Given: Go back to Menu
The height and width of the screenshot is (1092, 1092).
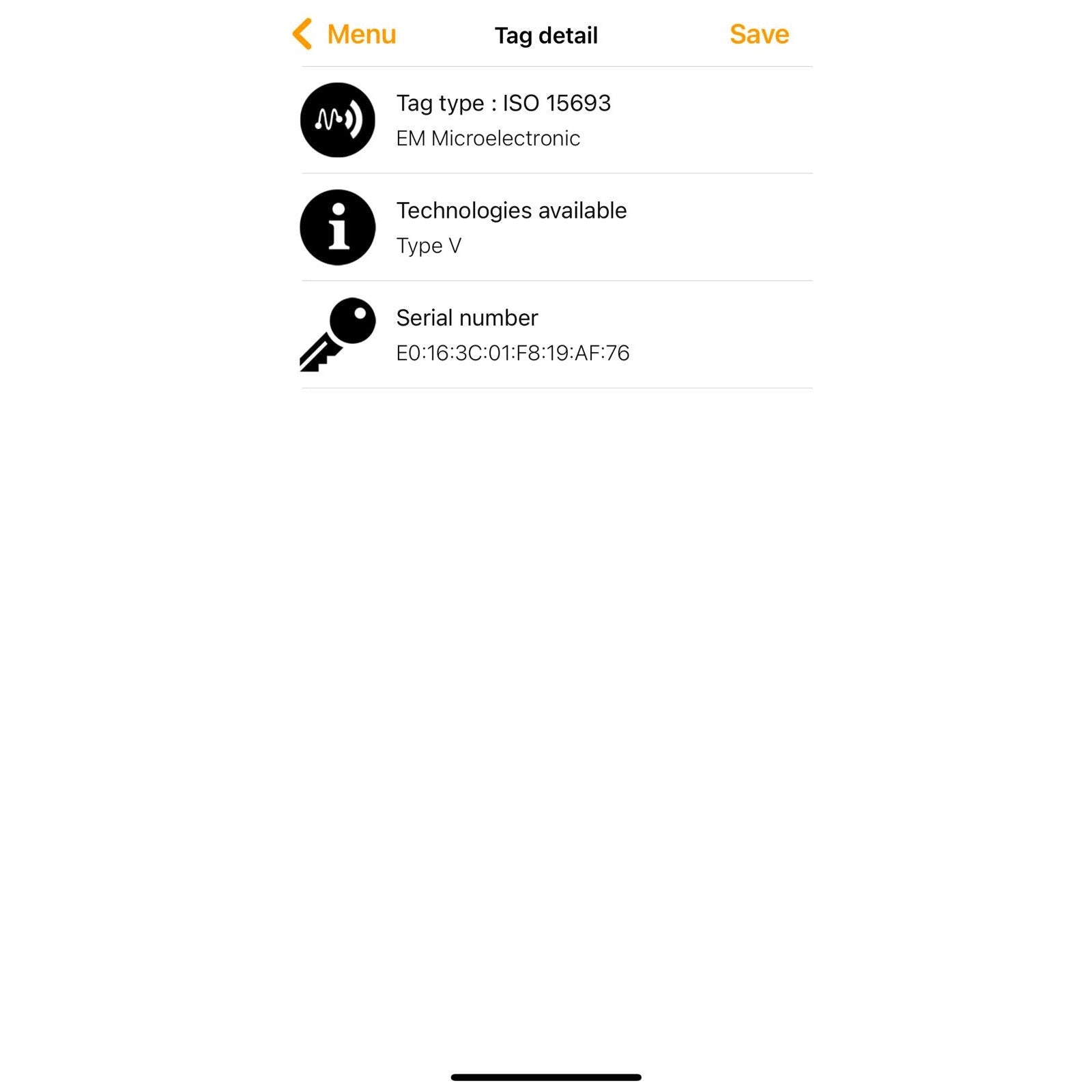Looking at the screenshot, I should tap(345, 34).
